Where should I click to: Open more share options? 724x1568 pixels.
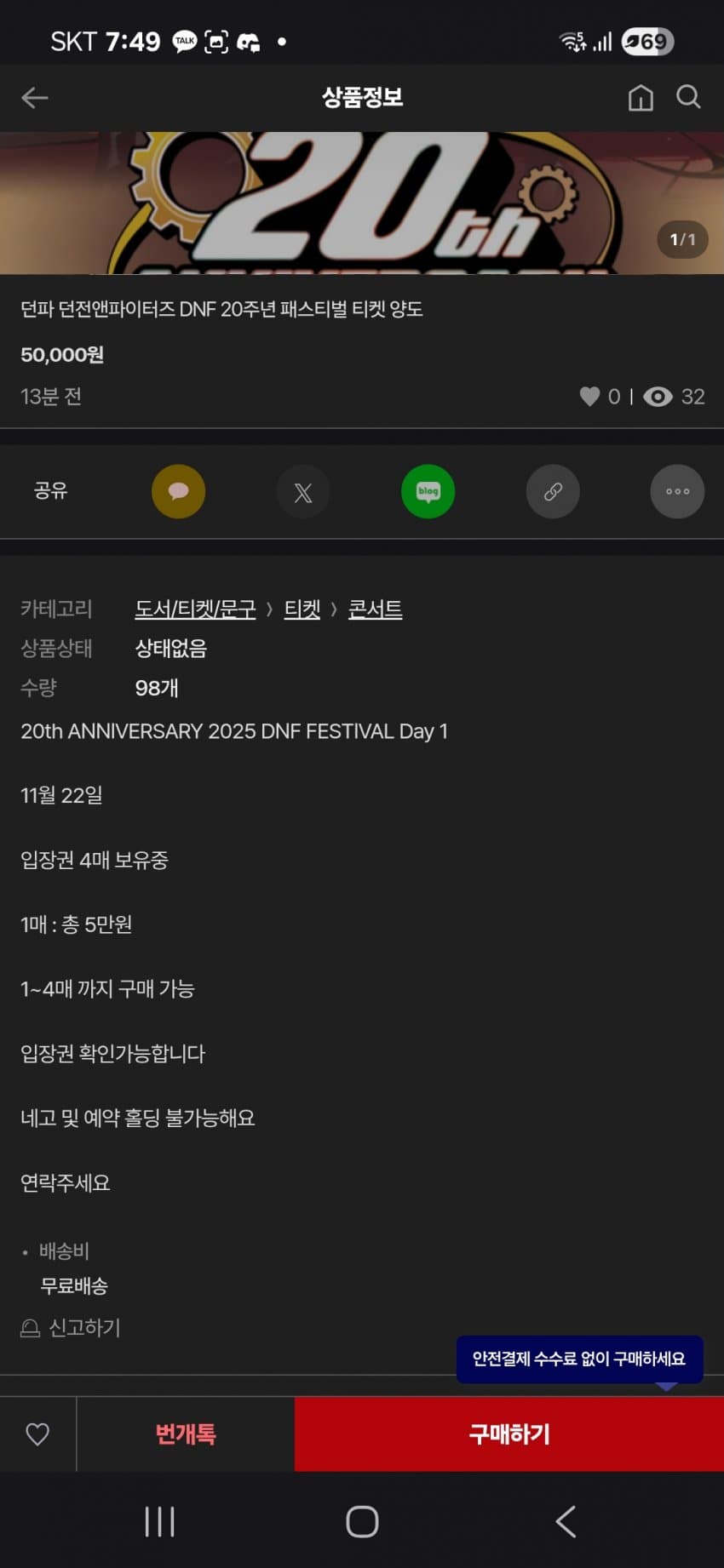coord(677,491)
